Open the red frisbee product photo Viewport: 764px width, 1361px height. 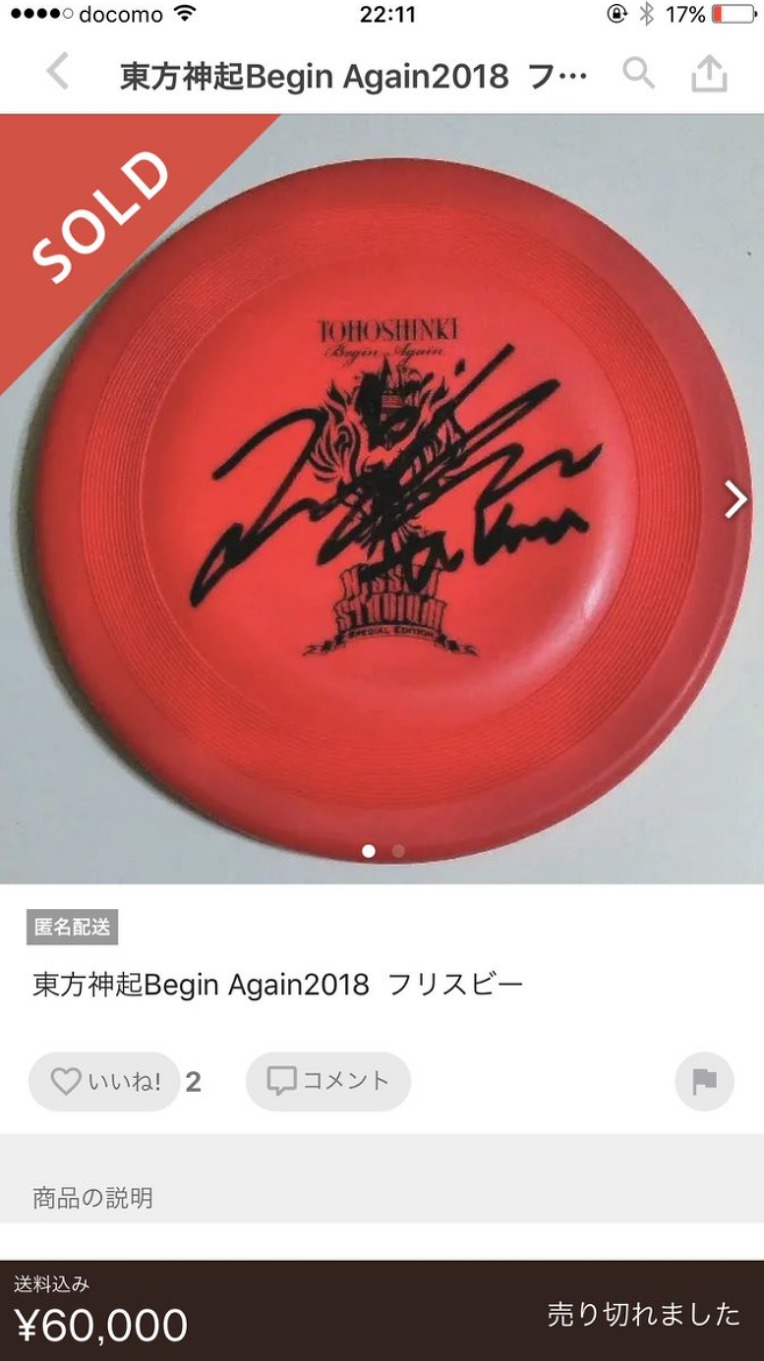[x=390, y=500]
